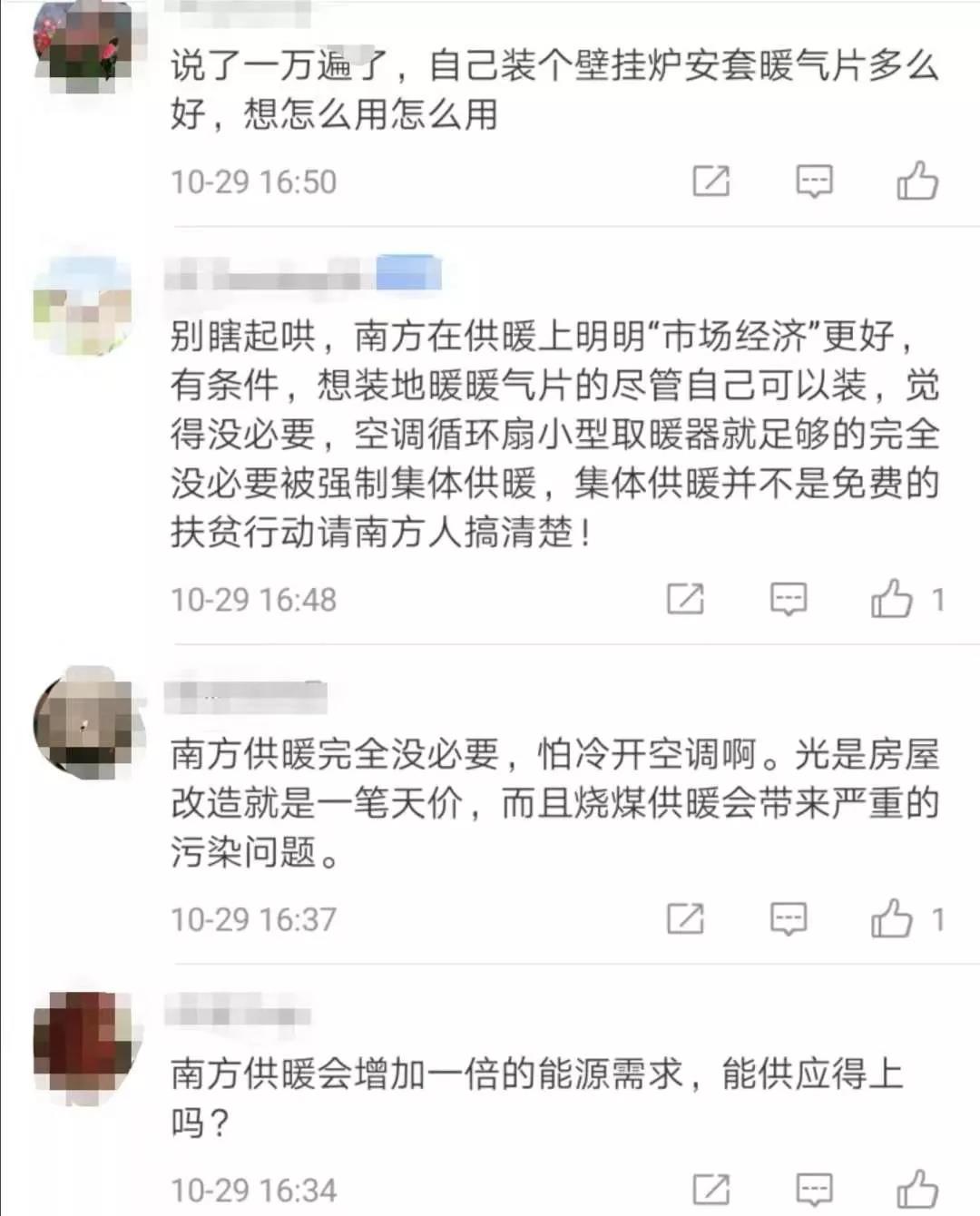Repost the comment starting with 别瞎起哄
The image size is (980, 1216).
[685, 599]
